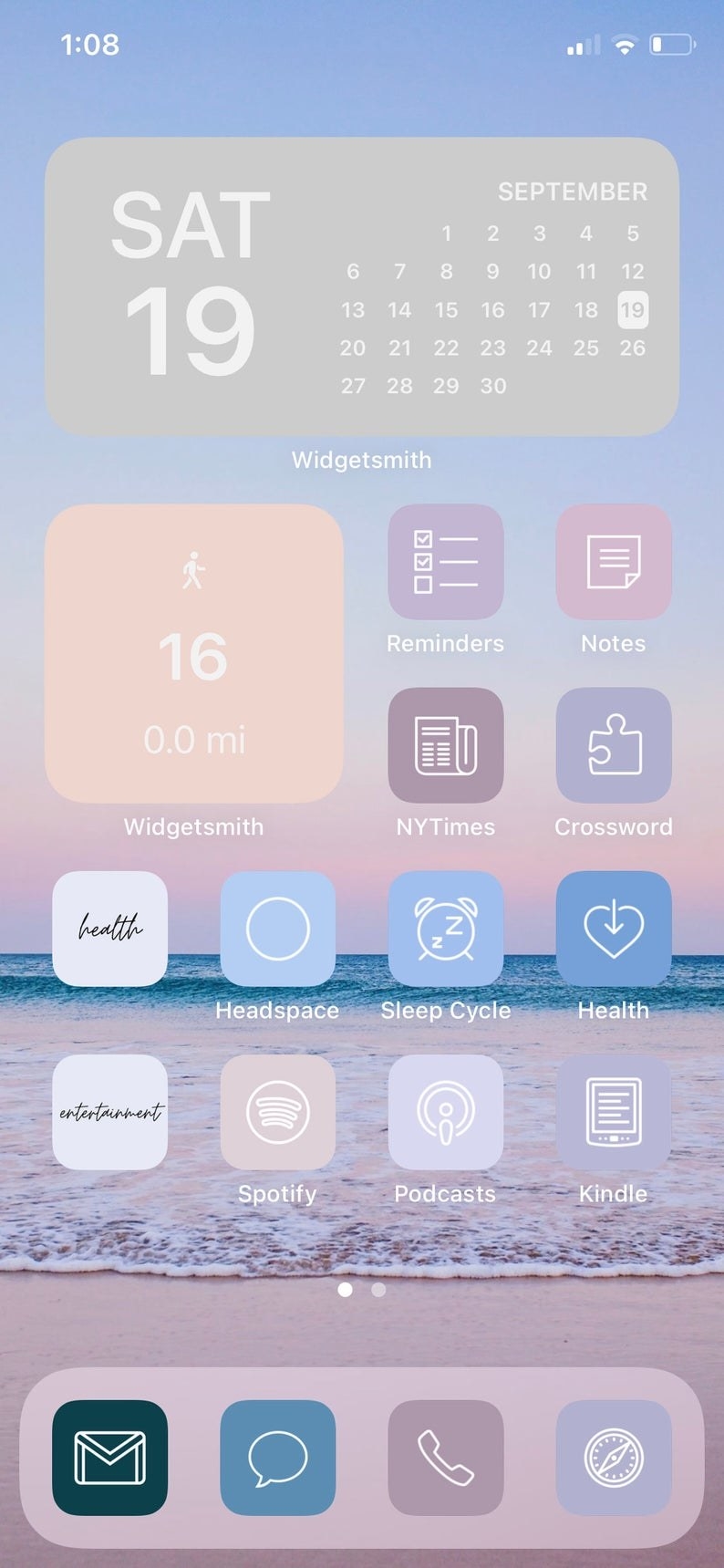The height and width of the screenshot is (1568, 724).
Task: Open the Kindle app
Action: coord(614,1112)
